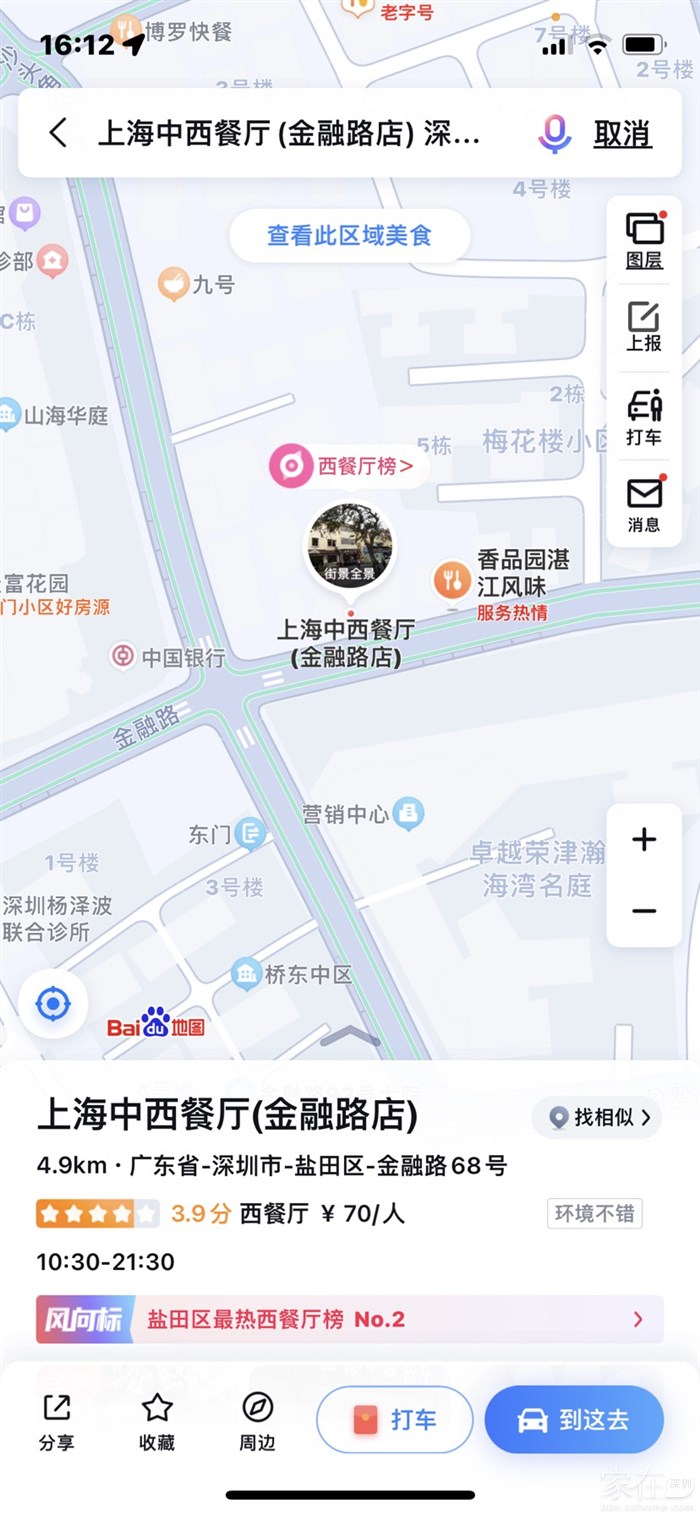
Task: Save the place with 收藏
Action: pyautogui.click(x=157, y=1419)
